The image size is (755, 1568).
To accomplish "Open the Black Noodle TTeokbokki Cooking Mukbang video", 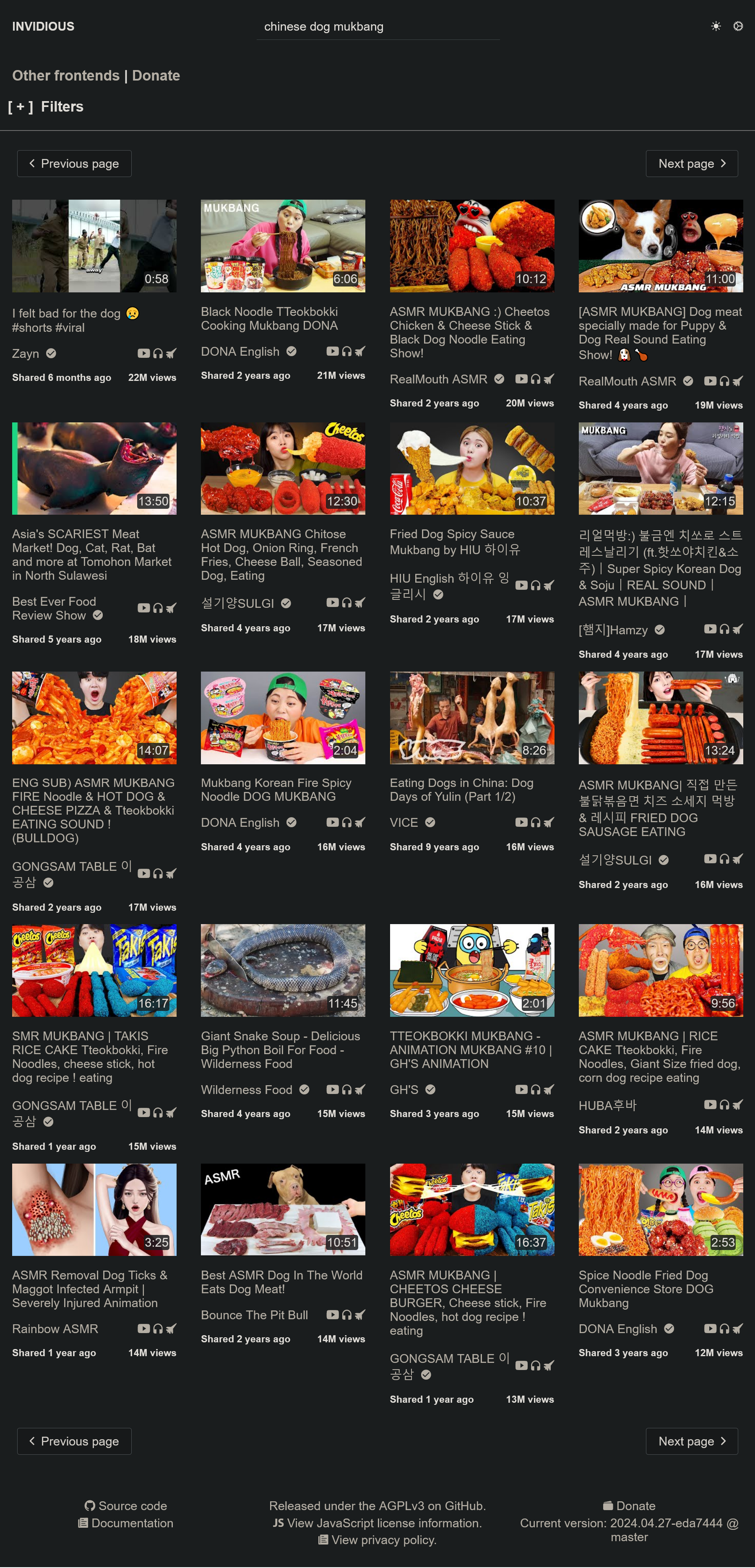I will coord(269,318).
